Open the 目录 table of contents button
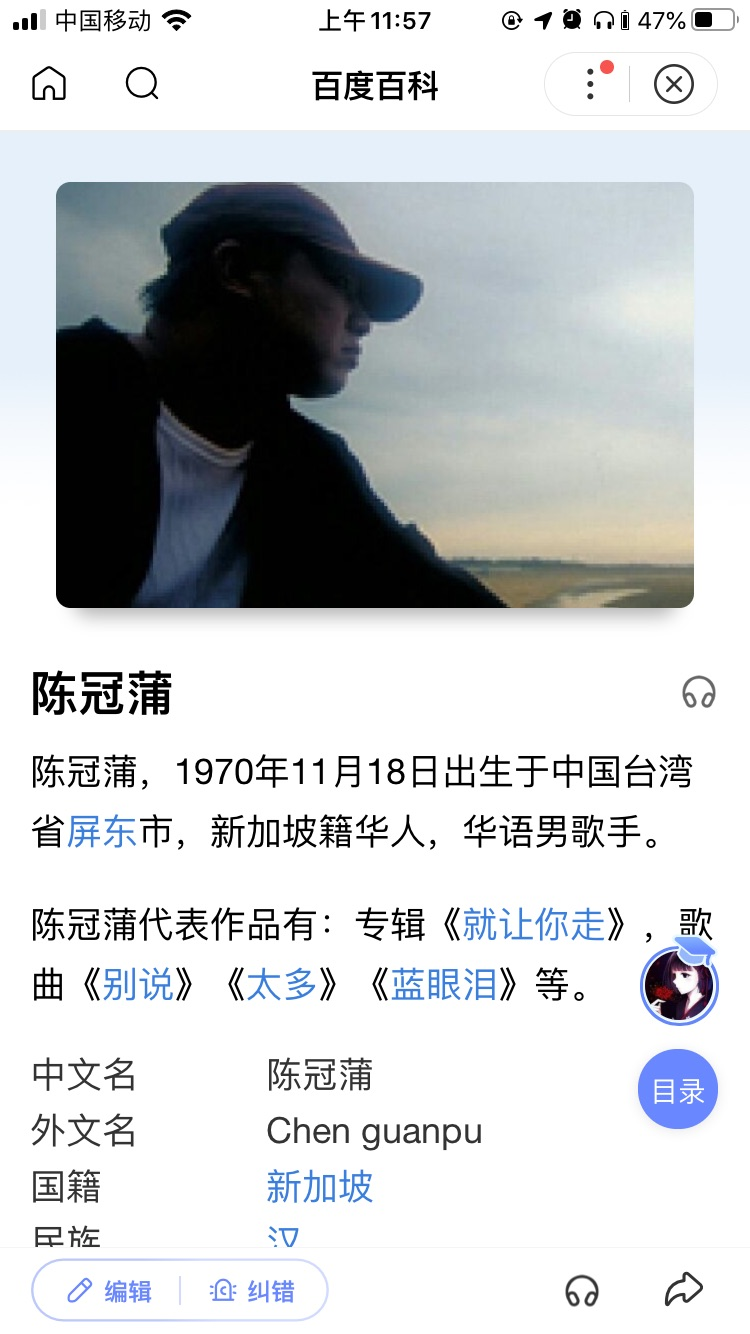Image resolution: width=750 pixels, height=1334 pixels. (x=677, y=1090)
